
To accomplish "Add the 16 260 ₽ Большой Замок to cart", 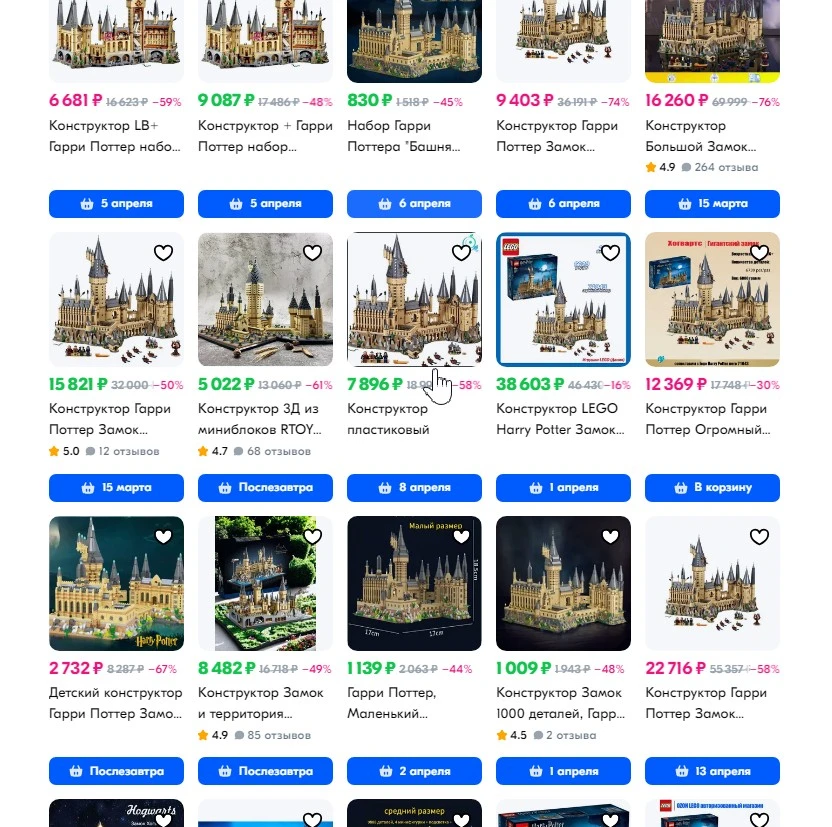I will point(713,204).
